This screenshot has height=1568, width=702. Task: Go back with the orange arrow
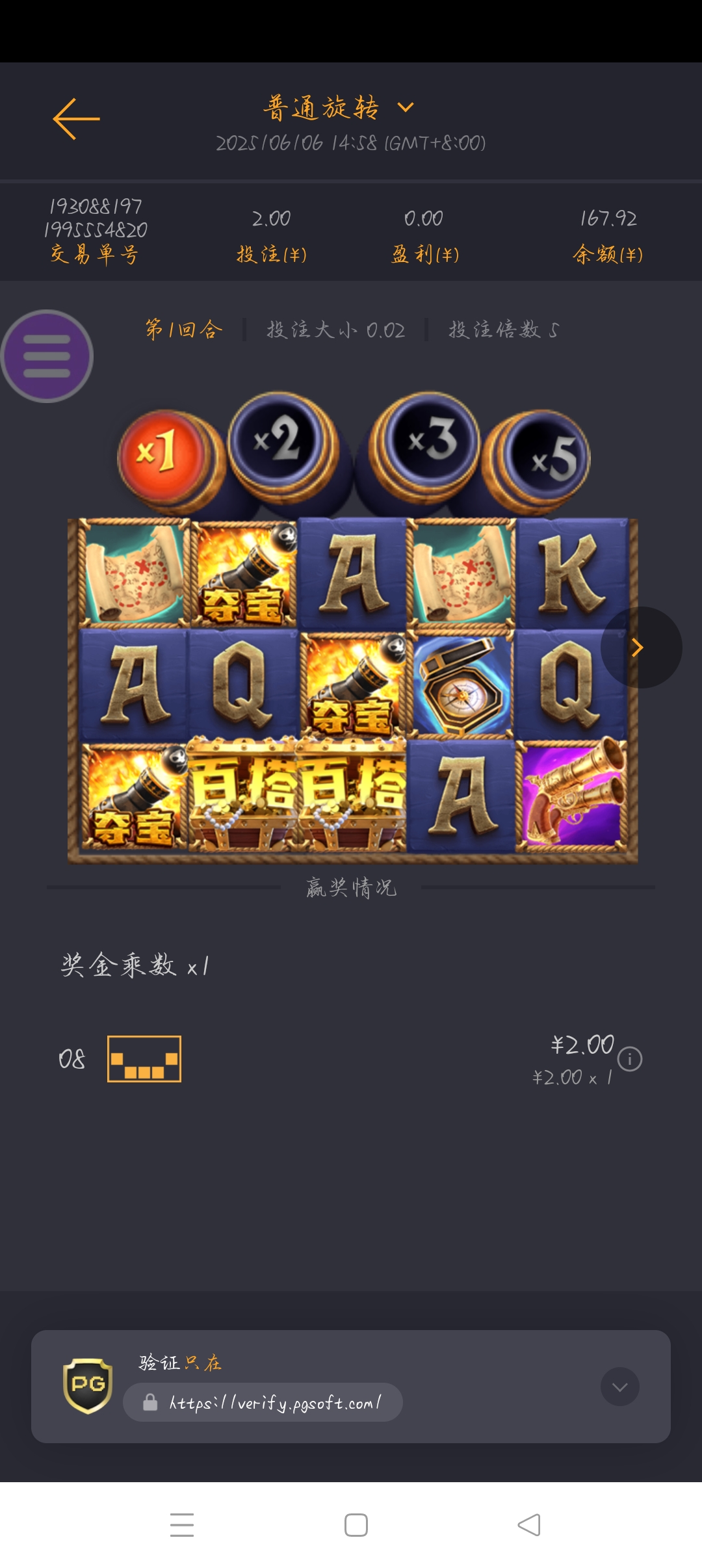click(76, 119)
